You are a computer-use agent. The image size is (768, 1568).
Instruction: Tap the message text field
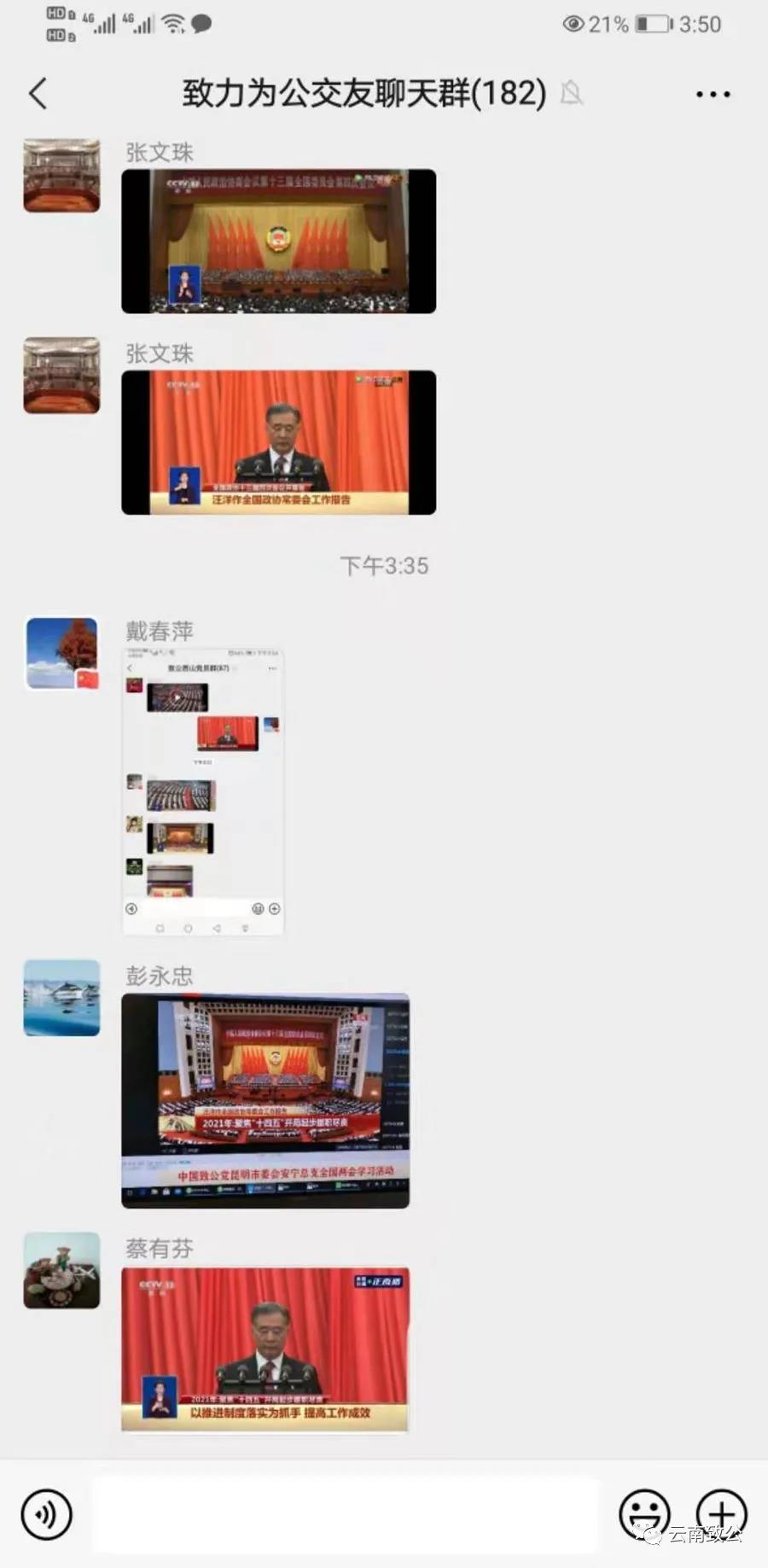pos(346,1515)
